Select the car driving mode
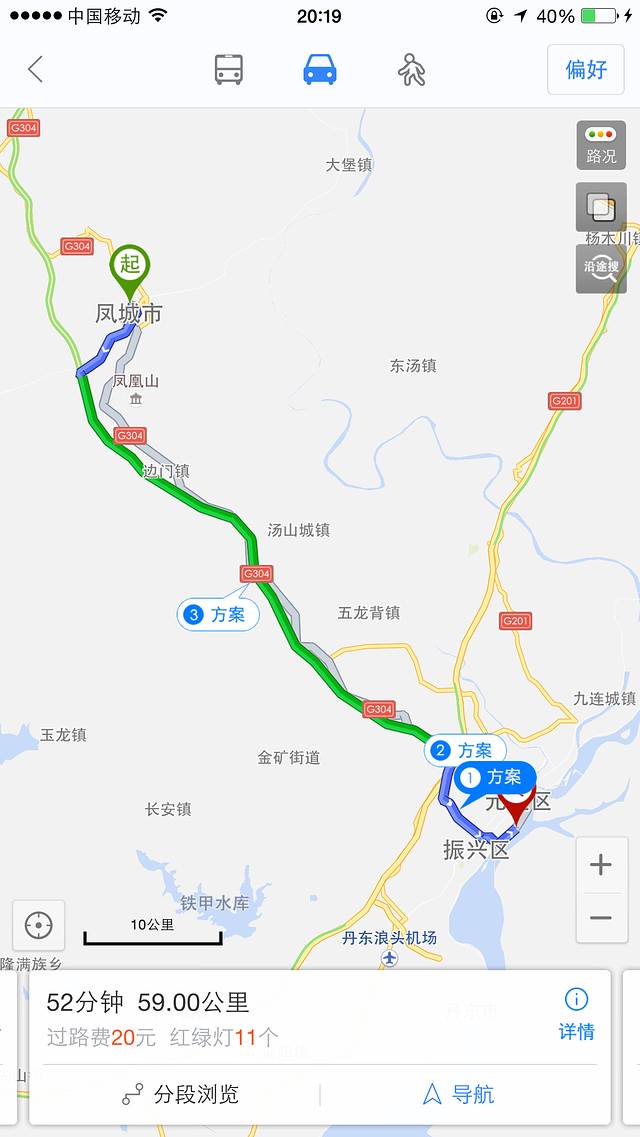This screenshot has width=640, height=1137. (x=320, y=70)
